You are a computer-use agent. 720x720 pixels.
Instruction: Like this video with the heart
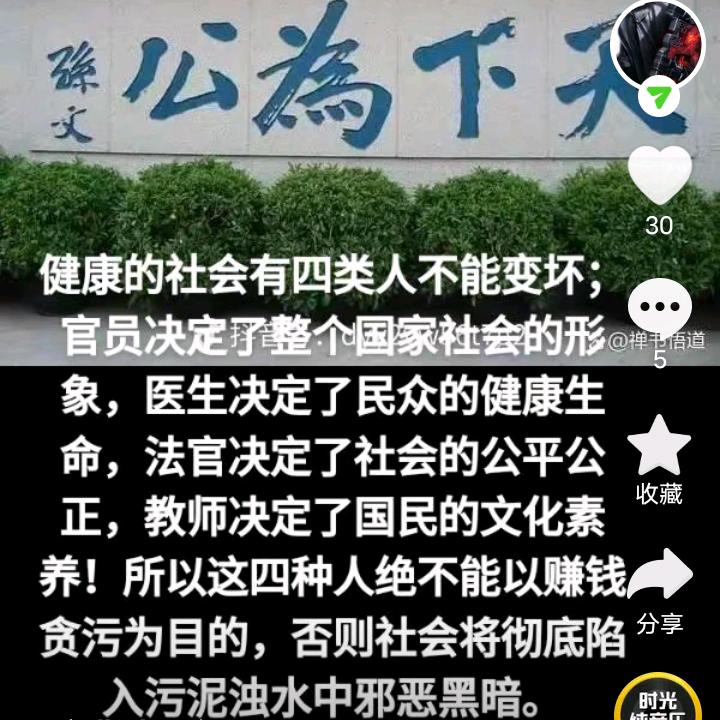click(659, 175)
